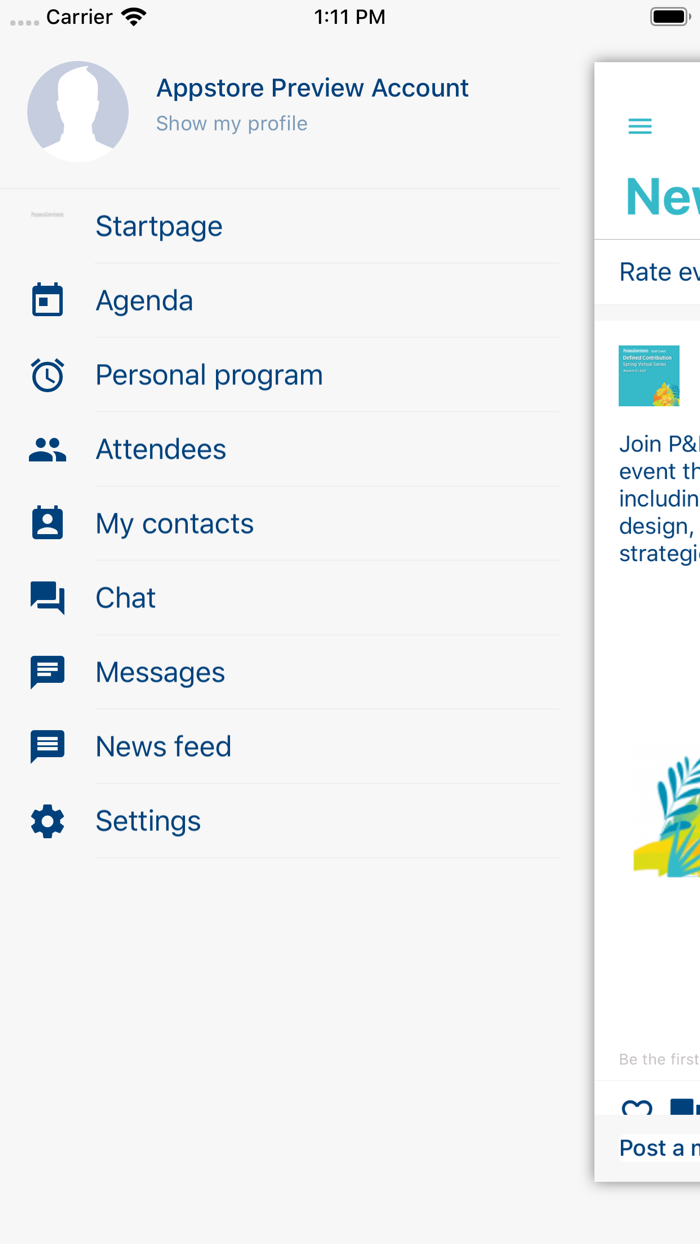Open the Startpage menu item
700x1244 pixels.
click(x=159, y=226)
